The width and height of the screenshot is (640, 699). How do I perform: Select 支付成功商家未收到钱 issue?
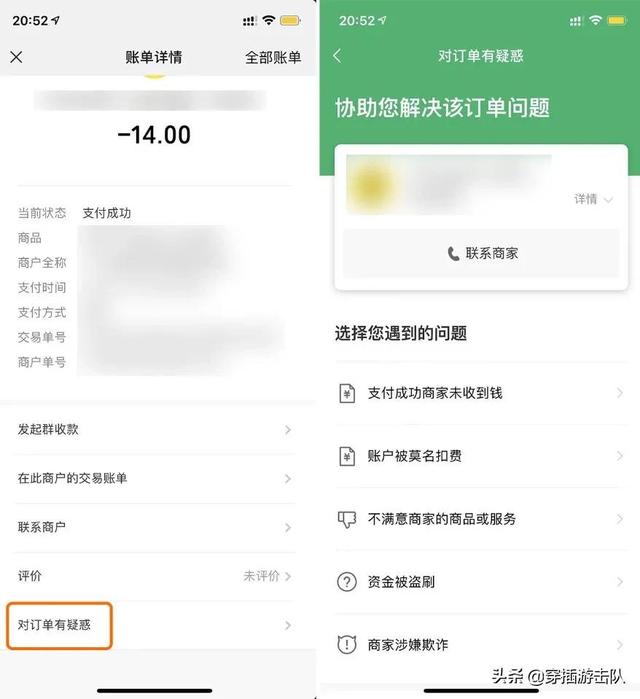pyautogui.click(x=482, y=393)
